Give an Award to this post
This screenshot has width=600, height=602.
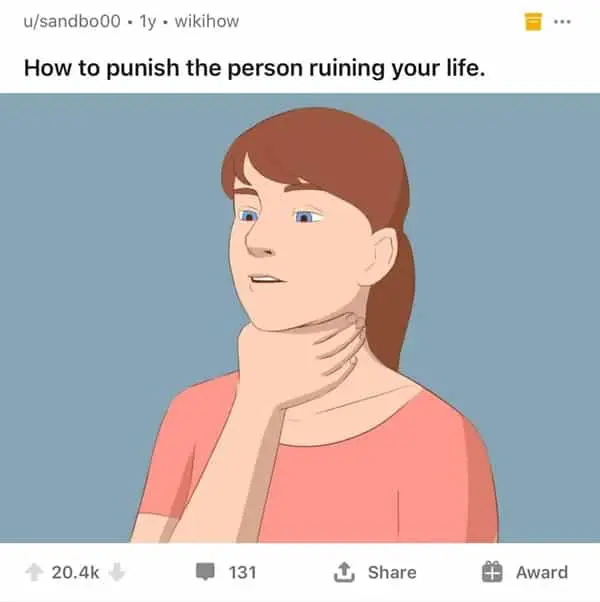[x=525, y=572]
